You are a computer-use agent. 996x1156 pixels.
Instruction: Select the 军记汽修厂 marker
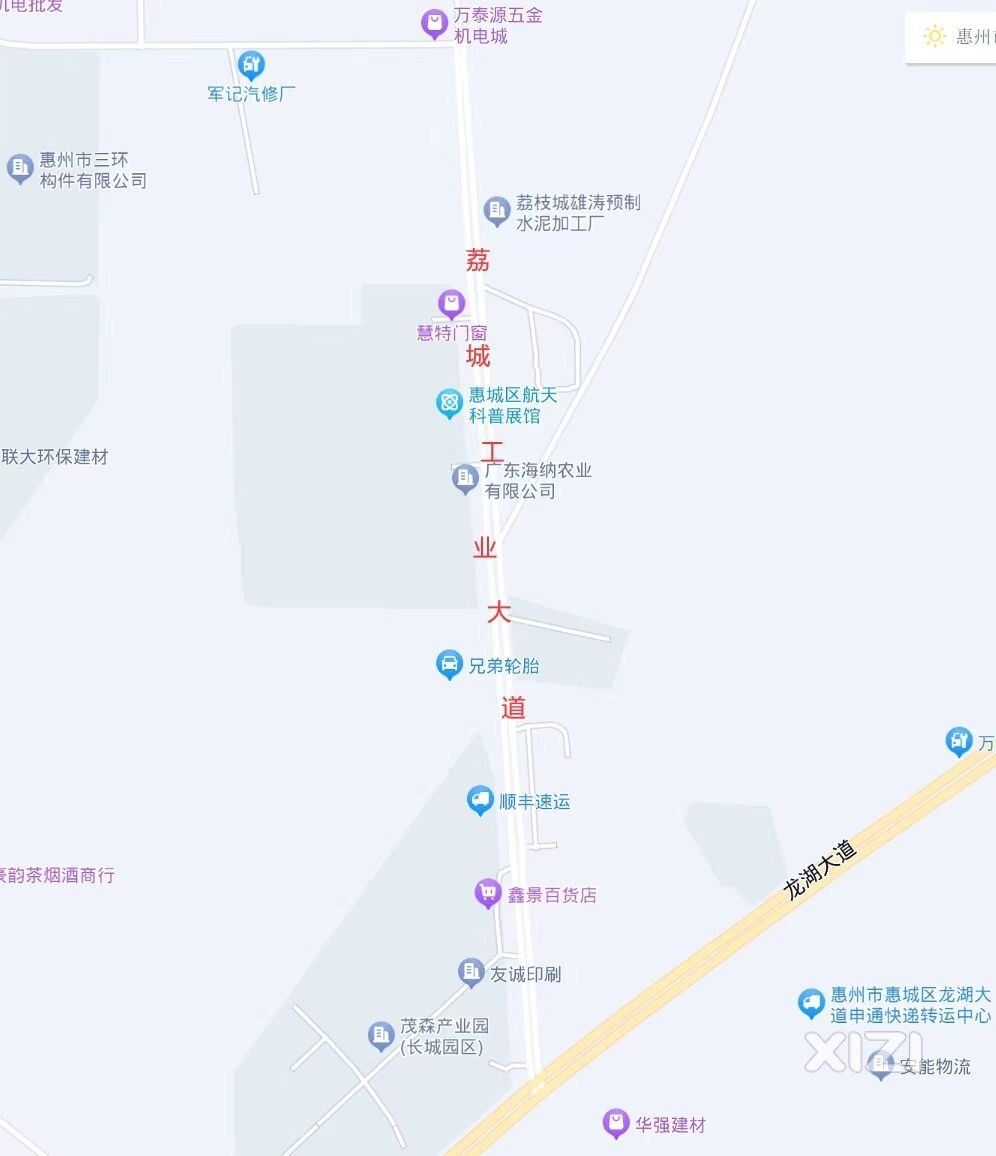point(251,66)
